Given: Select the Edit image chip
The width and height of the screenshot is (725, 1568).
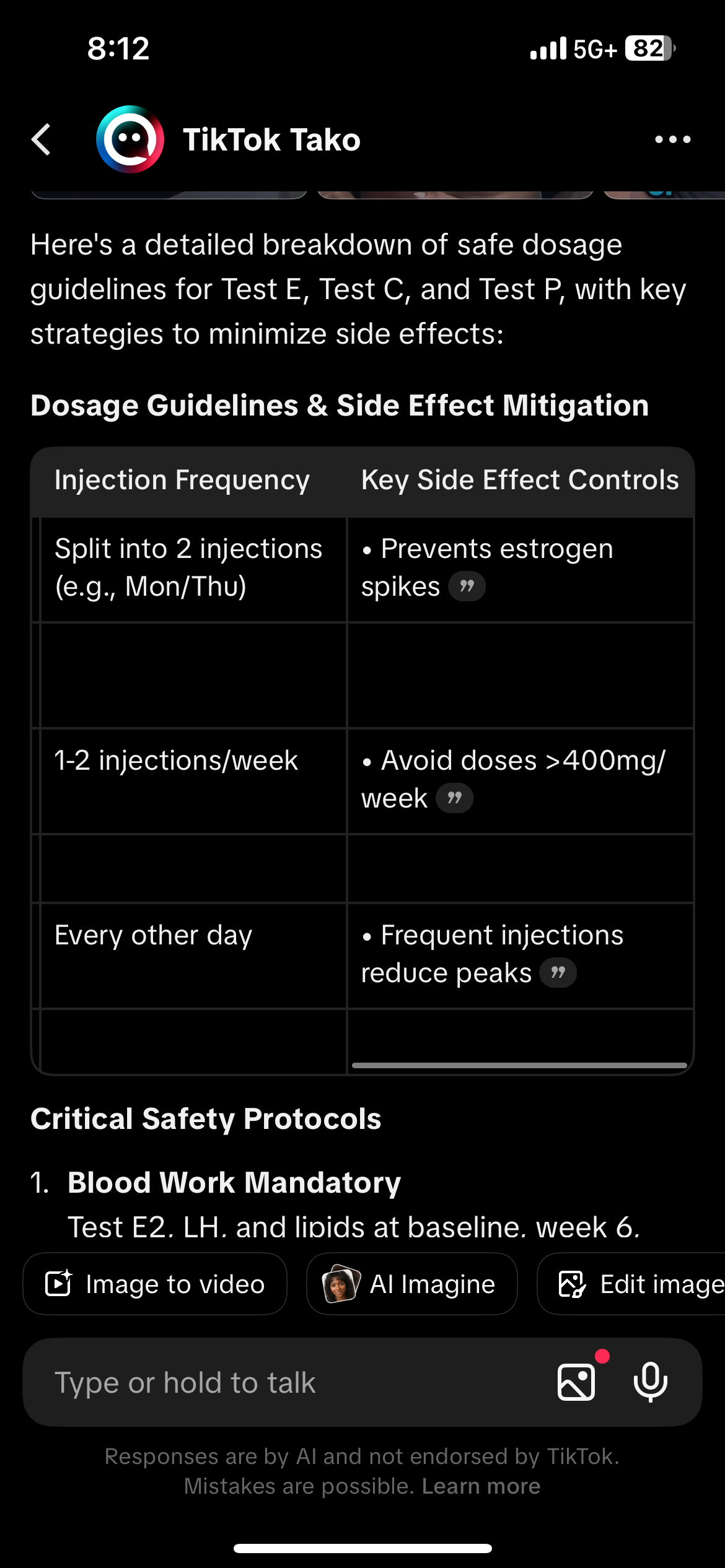Looking at the screenshot, I should (x=638, y=1284).
